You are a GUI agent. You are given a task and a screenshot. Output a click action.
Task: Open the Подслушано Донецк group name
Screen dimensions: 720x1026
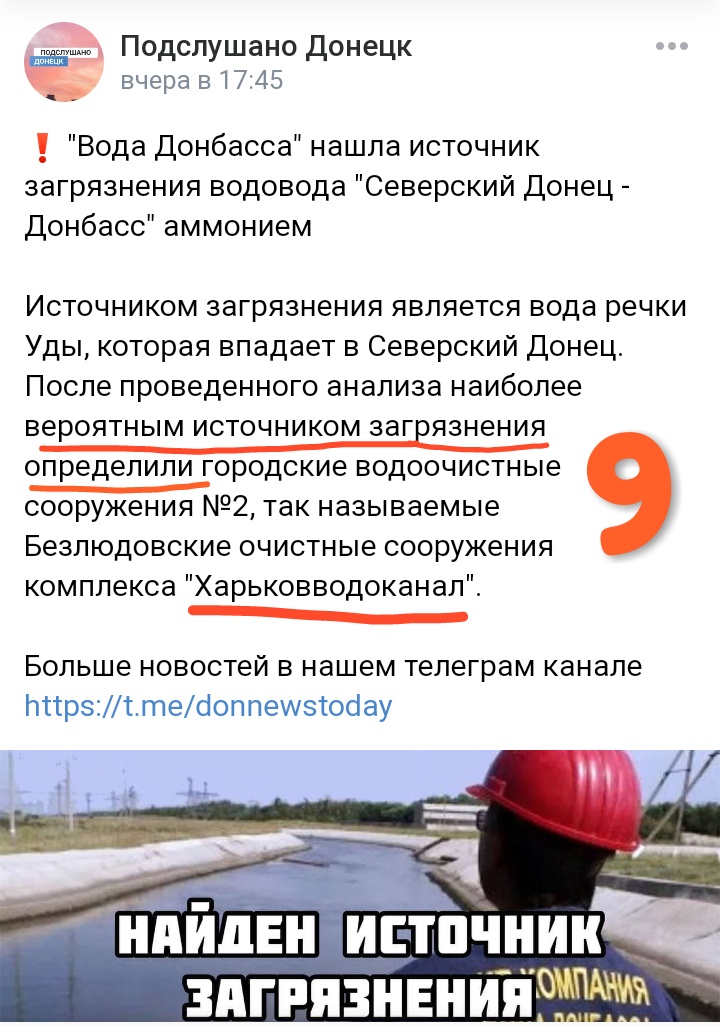tap(266, 46)
